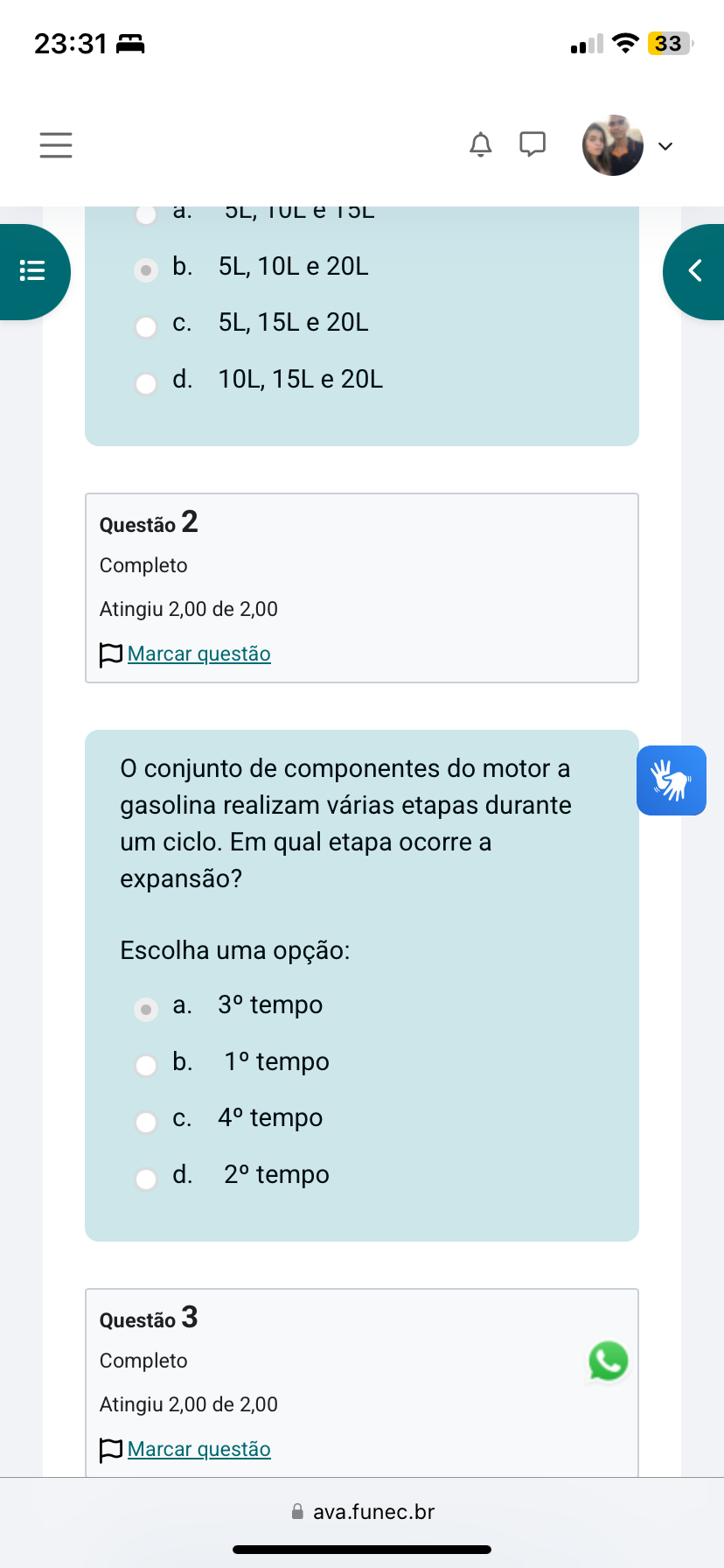
Task: Open the messages chat icon
Action: 533,143
